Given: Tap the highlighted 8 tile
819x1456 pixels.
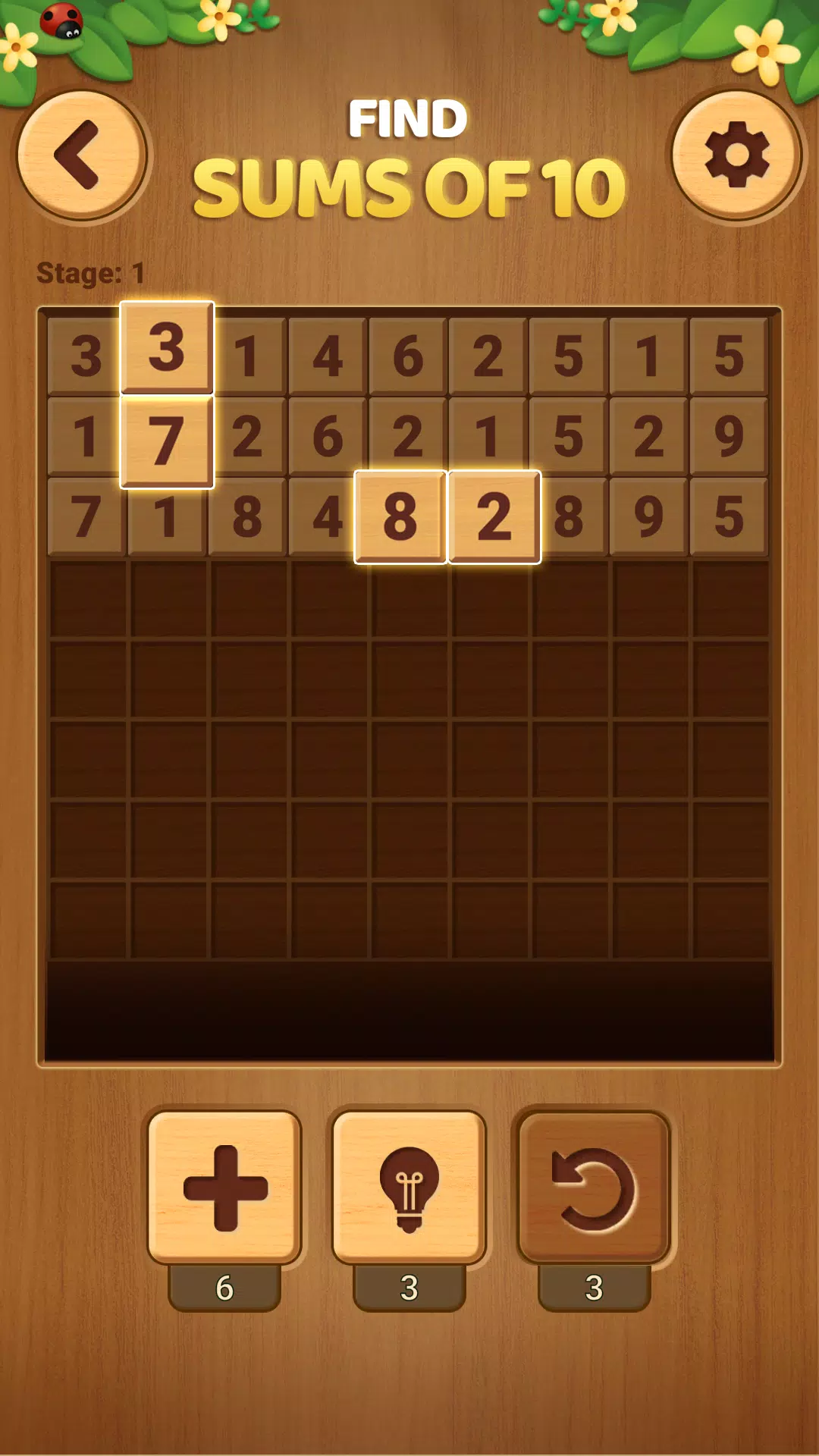Looking at the screenshot, I should coord(400,517).
